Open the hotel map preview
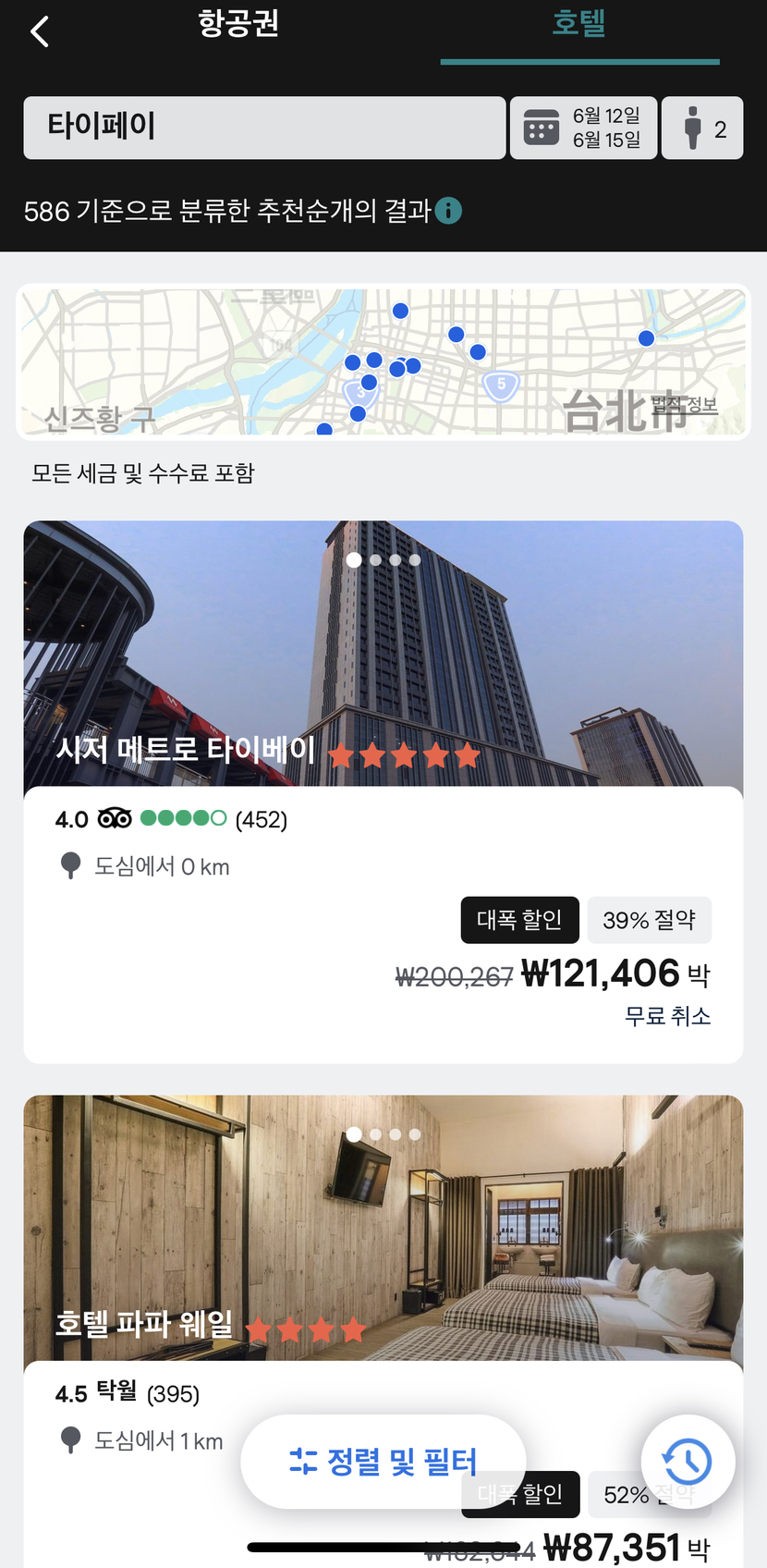Viewport: 767px width, 1568px height. [x=383, y=361]
